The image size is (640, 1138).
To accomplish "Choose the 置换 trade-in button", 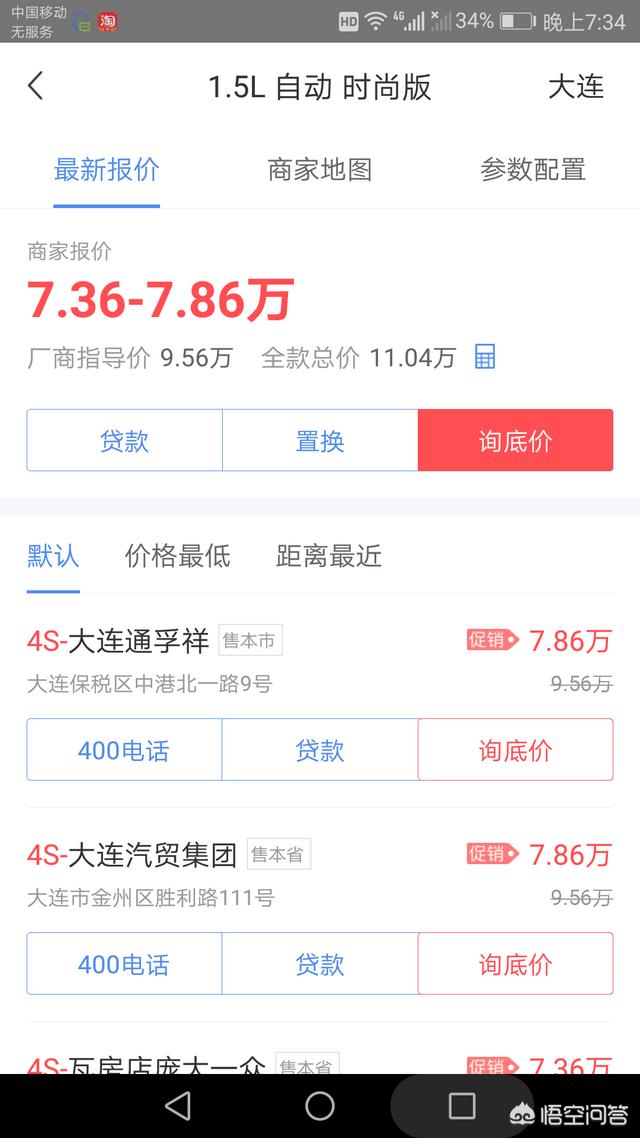I will pyautogui.click(x=320, y=441).
